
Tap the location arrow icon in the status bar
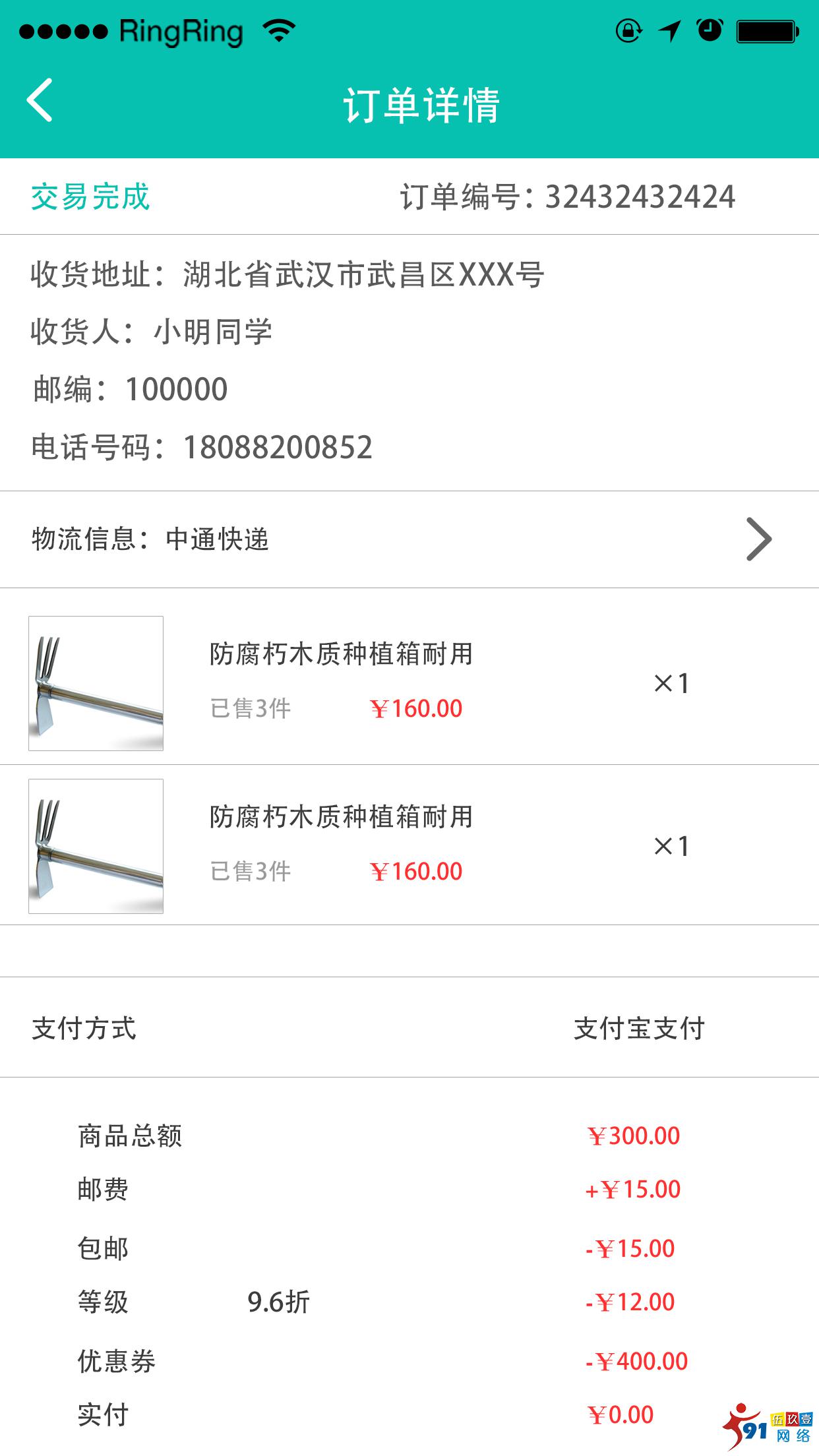669,31
